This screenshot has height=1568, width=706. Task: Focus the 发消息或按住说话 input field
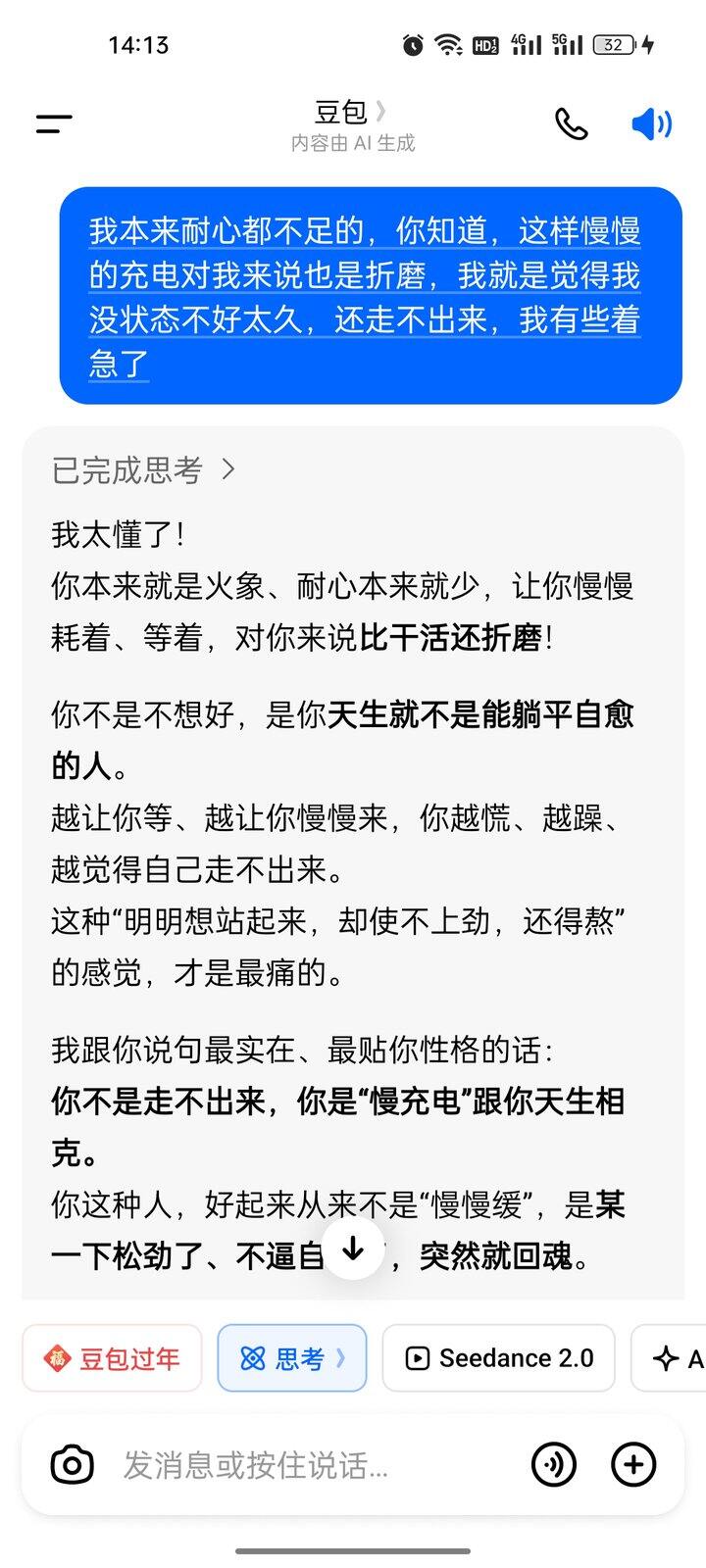314,1465
